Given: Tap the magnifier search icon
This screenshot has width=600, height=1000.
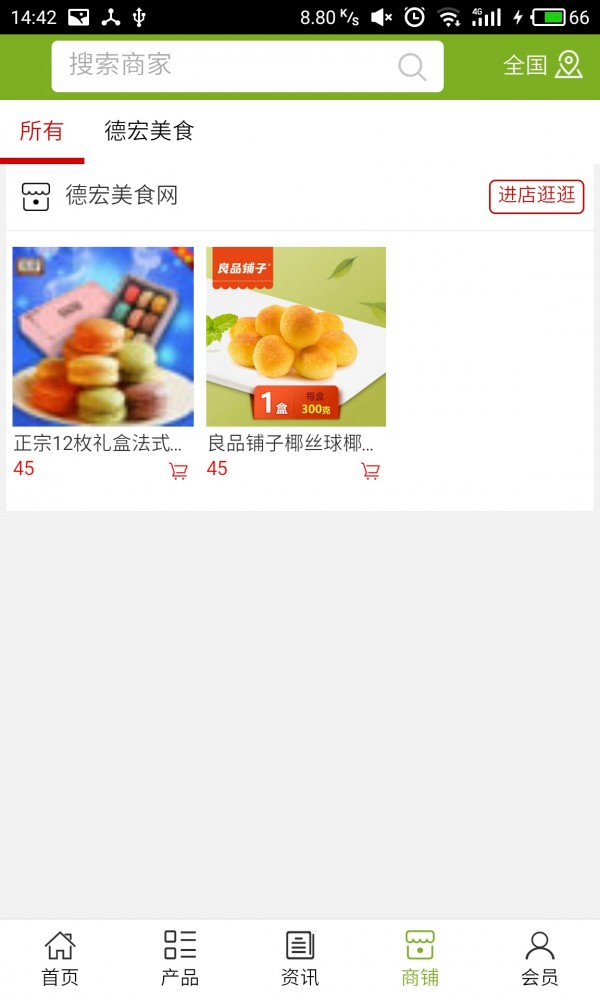Looking at the screenshot, I should click(x=412, y=67).
